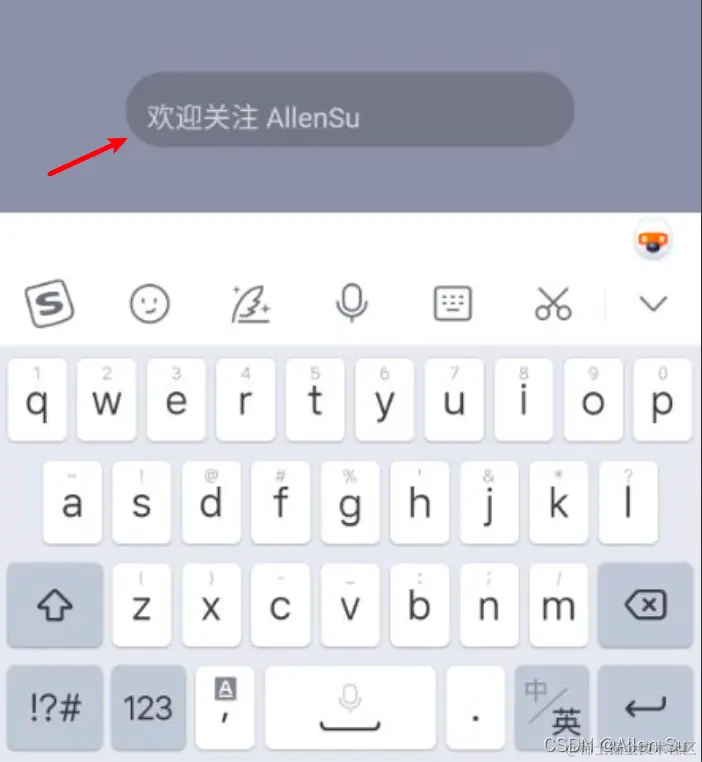Toggle the shift key

point(55,605)
